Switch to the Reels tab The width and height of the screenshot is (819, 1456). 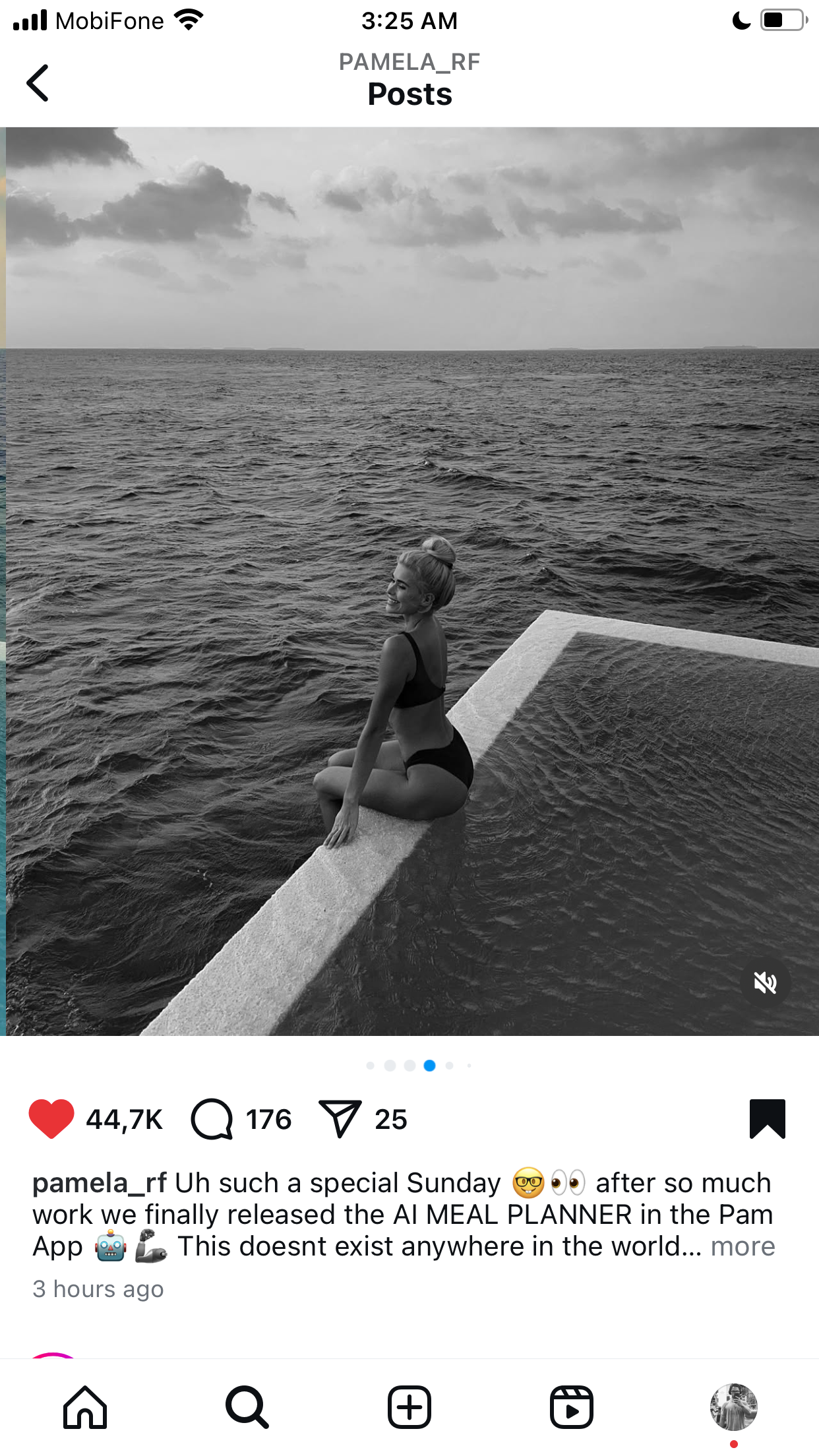[572, 1407]
